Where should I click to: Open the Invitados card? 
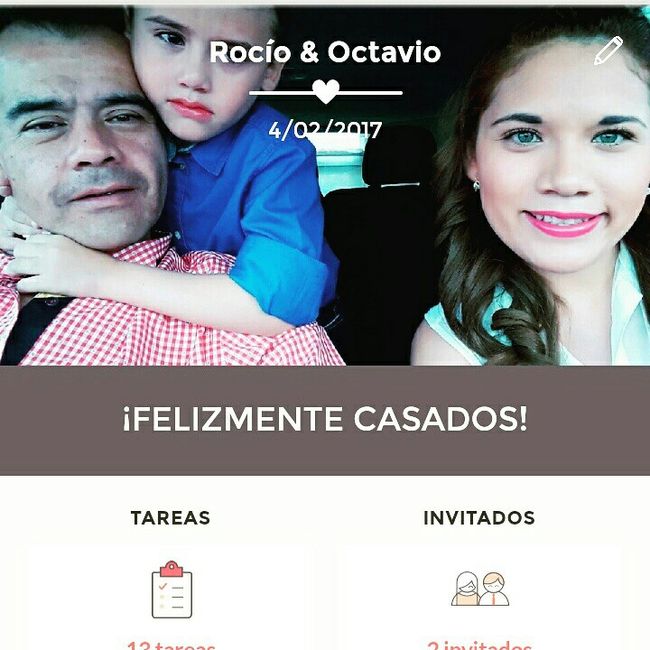(x=479, y=595)
